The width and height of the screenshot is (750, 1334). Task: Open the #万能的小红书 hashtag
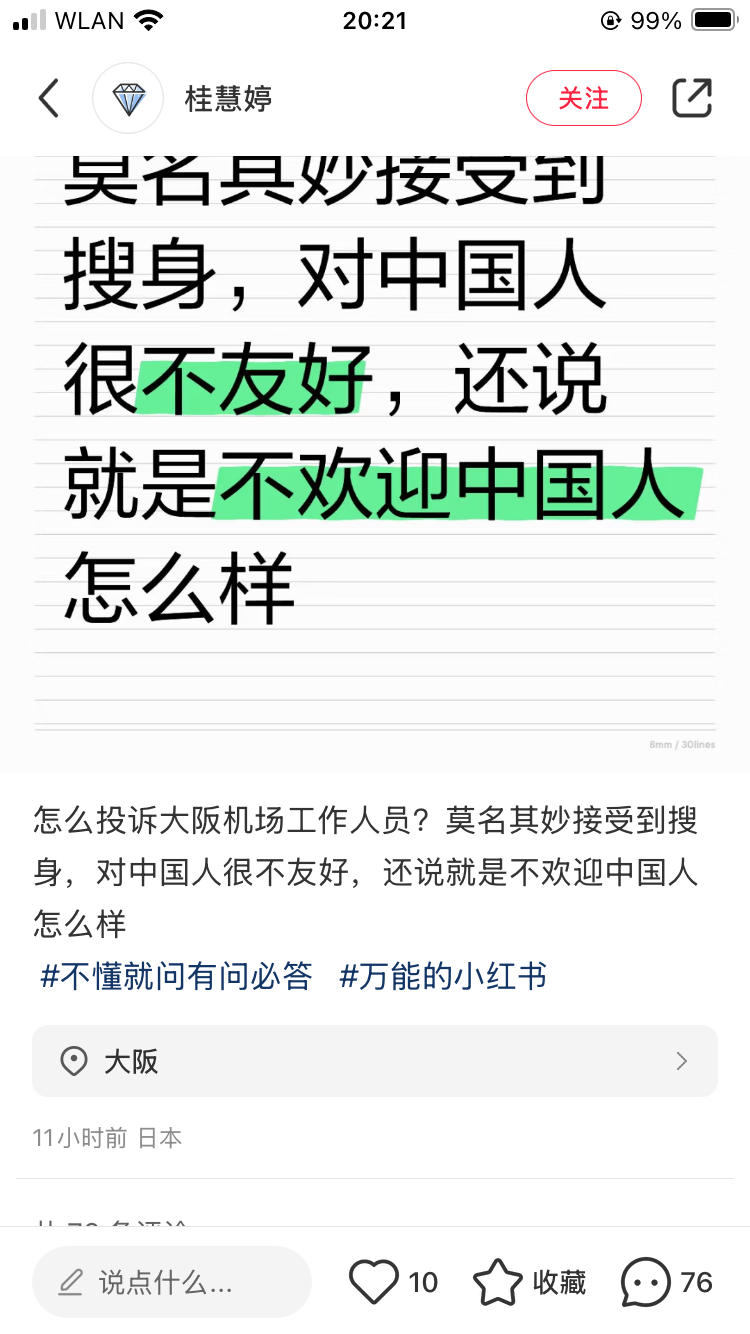[x=443, y=976]
